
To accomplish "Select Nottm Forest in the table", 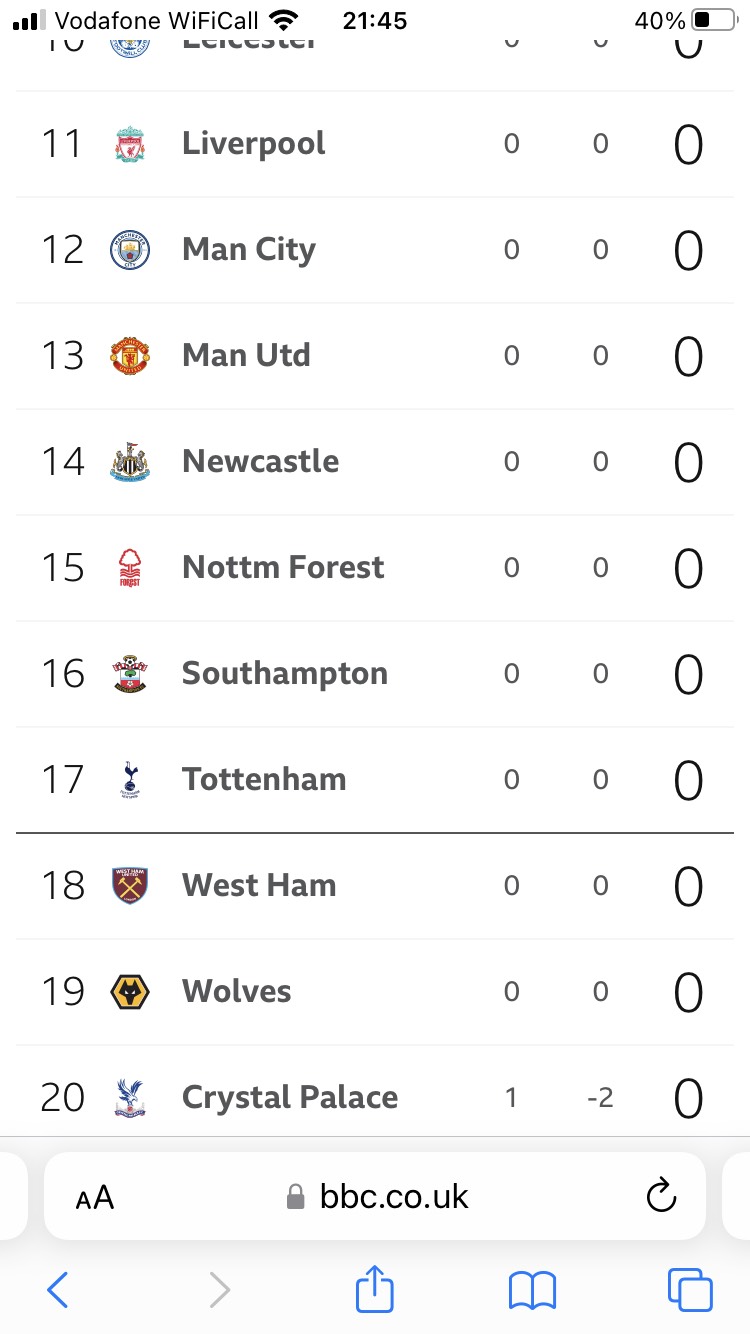I will point(283,568).
